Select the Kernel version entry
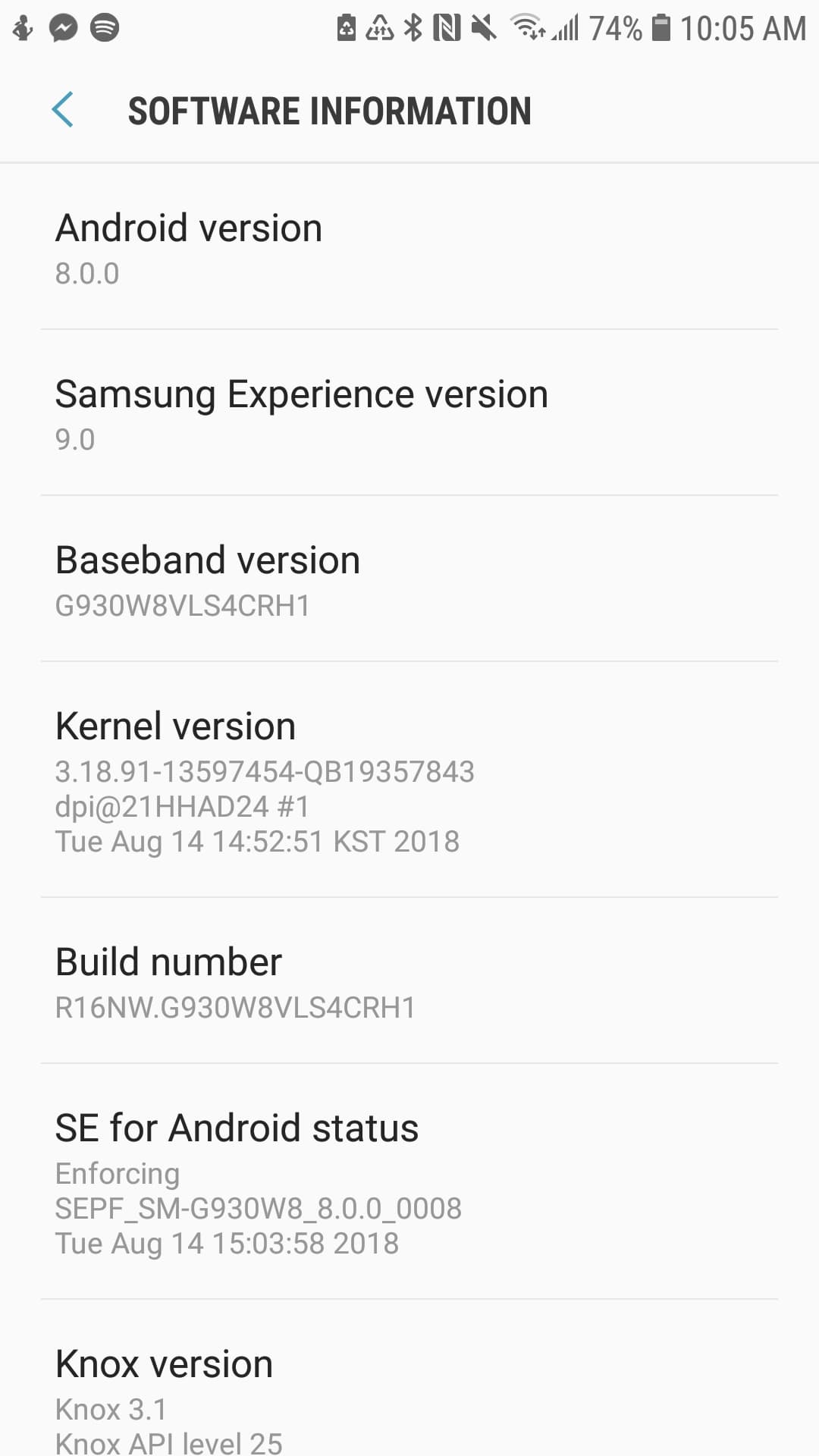The image size is (819, 1456). pos(409,781)
